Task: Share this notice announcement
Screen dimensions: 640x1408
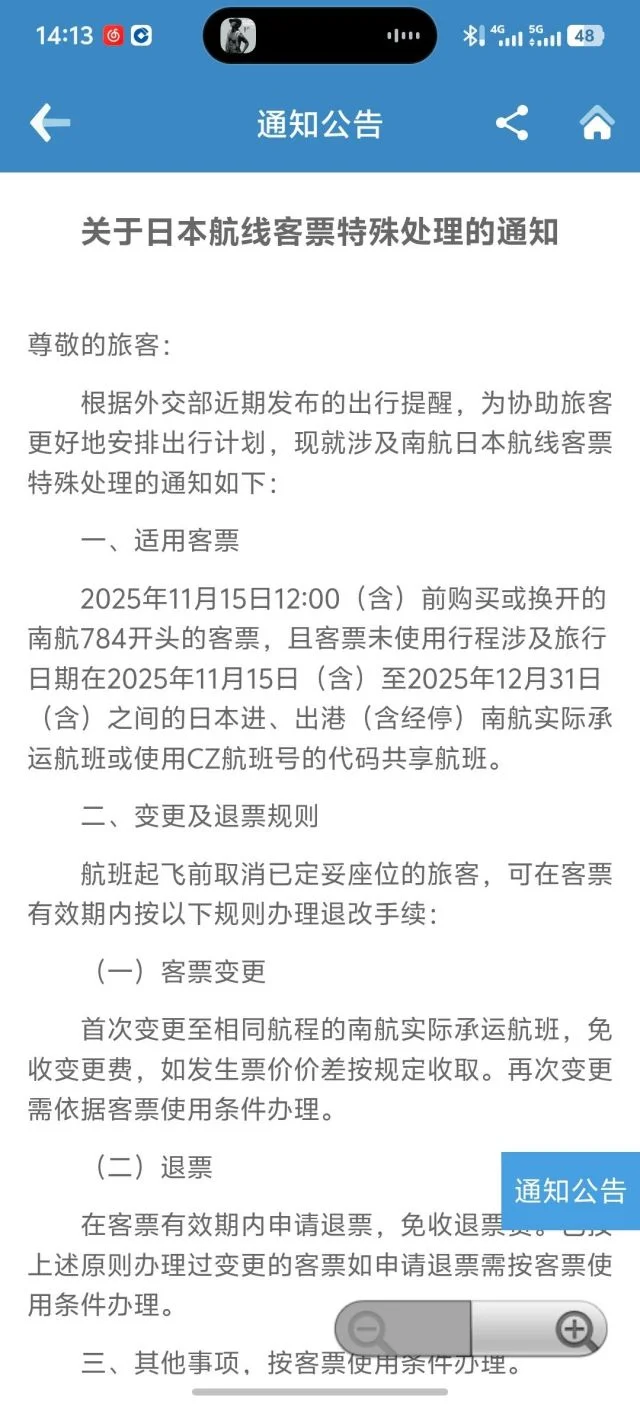Action: click(512, 123)
